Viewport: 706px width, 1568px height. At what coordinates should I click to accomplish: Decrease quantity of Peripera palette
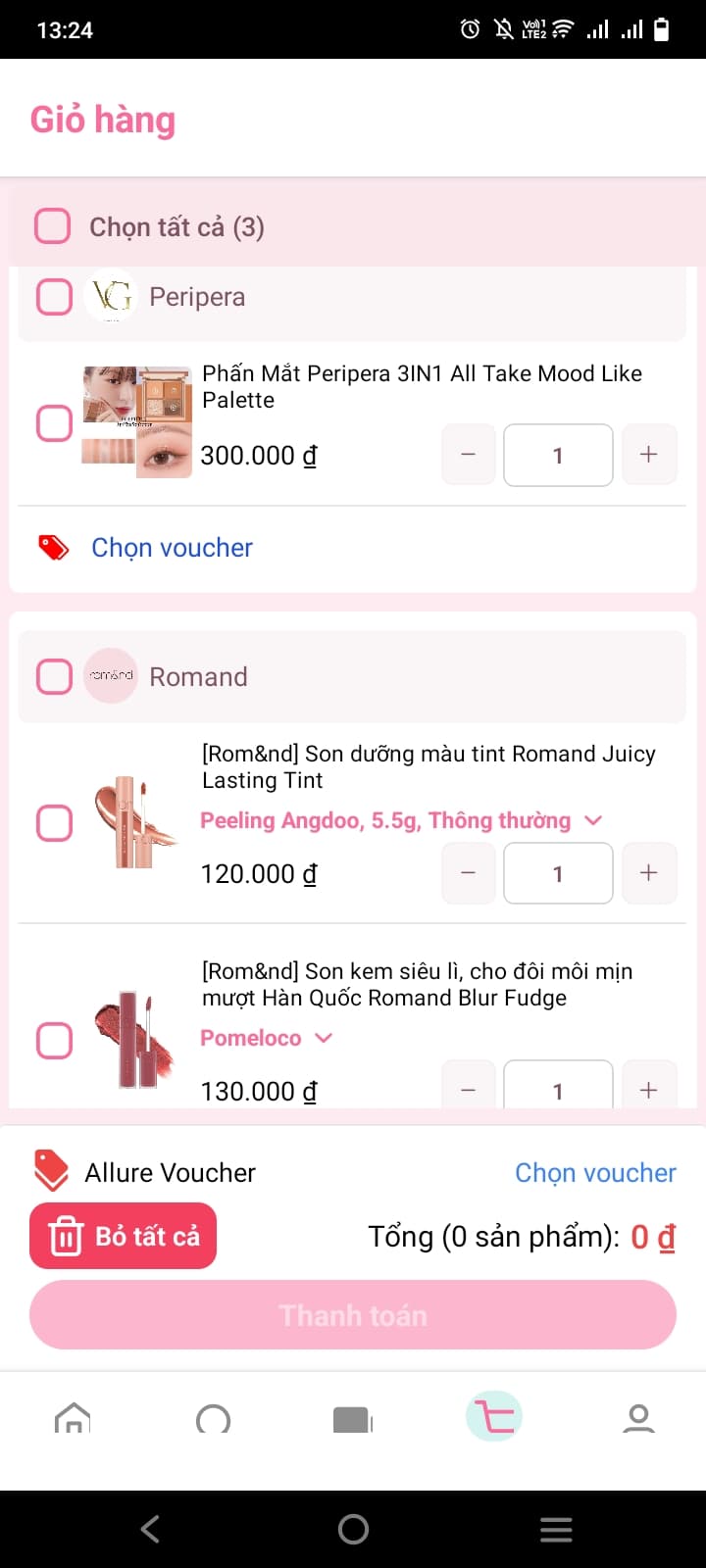tap(468, 455)
